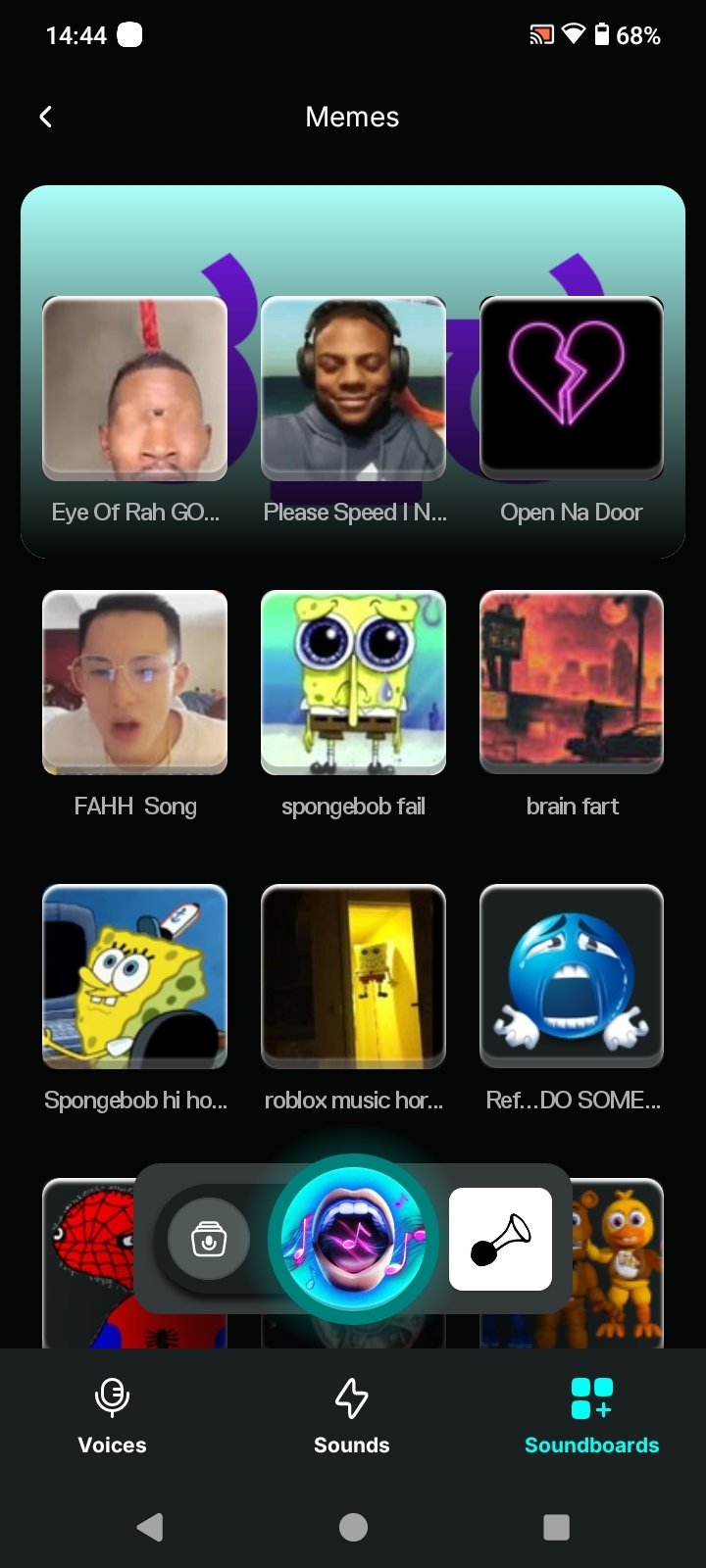Tap the system home button
706x1568 pixels.
[x=353, y=1527]
